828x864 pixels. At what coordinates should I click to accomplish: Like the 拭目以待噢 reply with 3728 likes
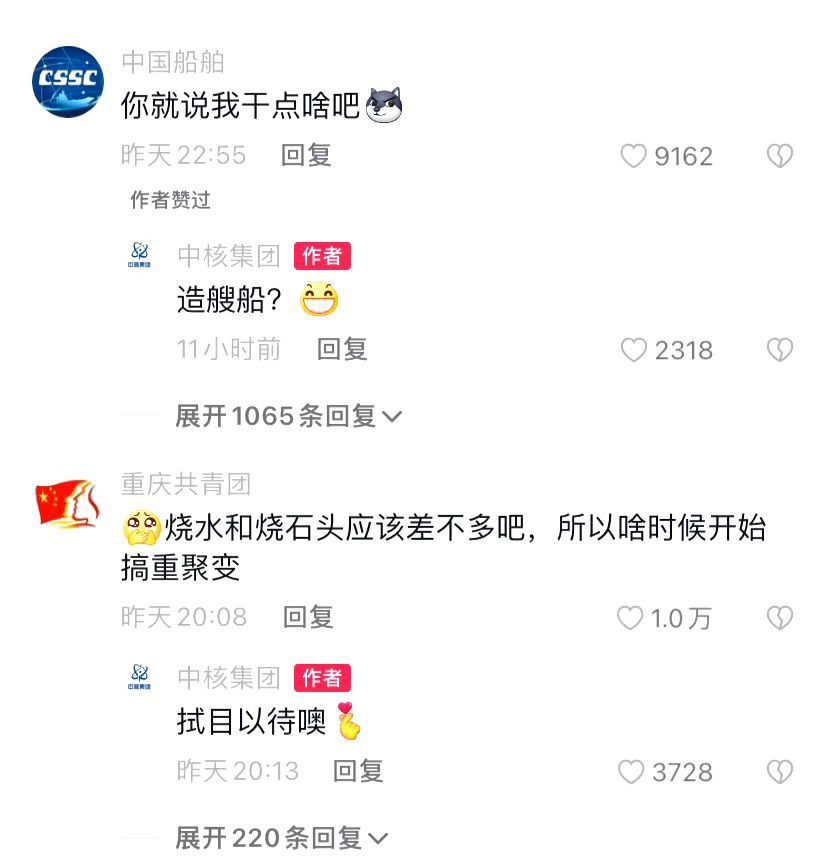click(631, 772)
